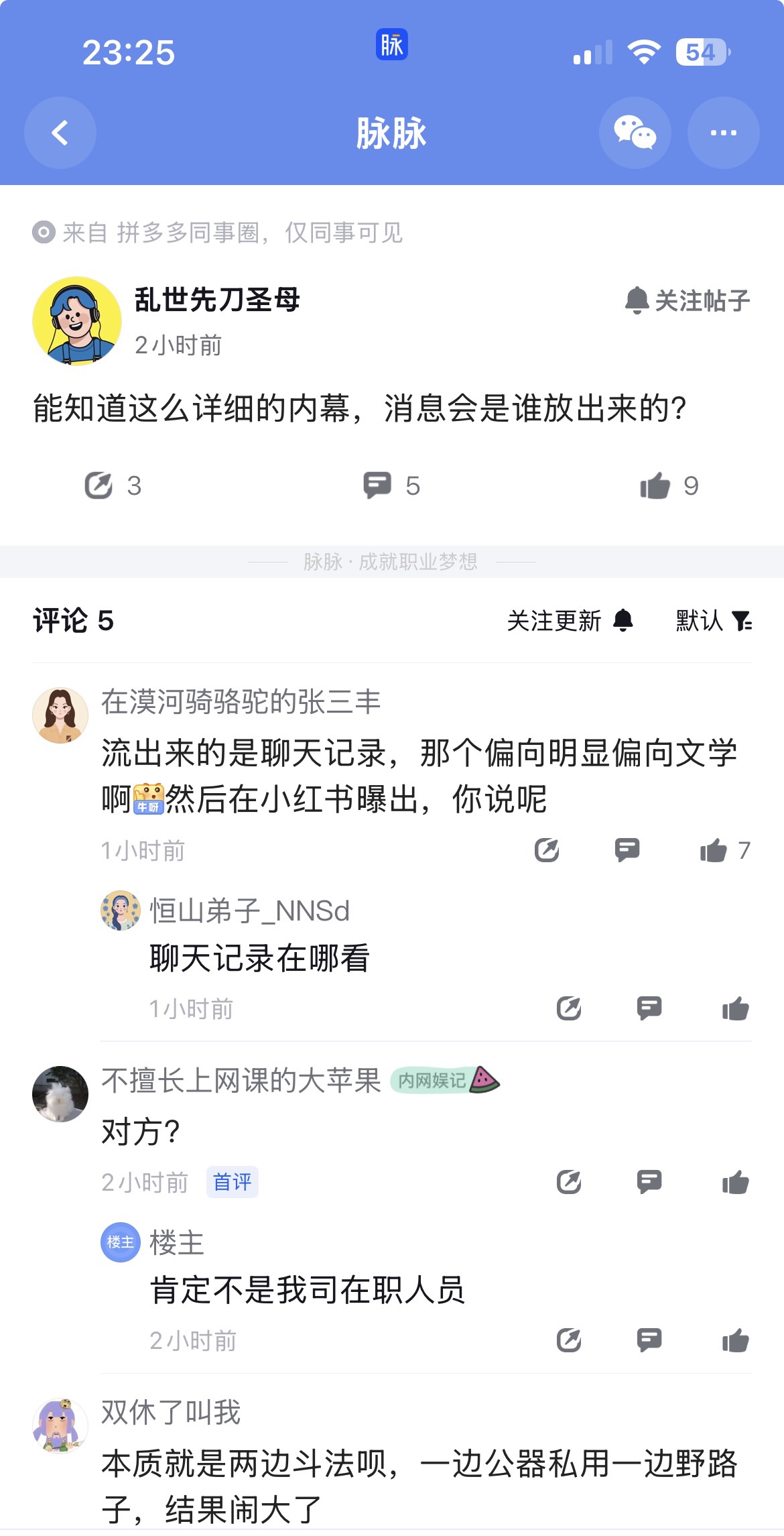Like the main post with 9 likes

coord(669,485)
